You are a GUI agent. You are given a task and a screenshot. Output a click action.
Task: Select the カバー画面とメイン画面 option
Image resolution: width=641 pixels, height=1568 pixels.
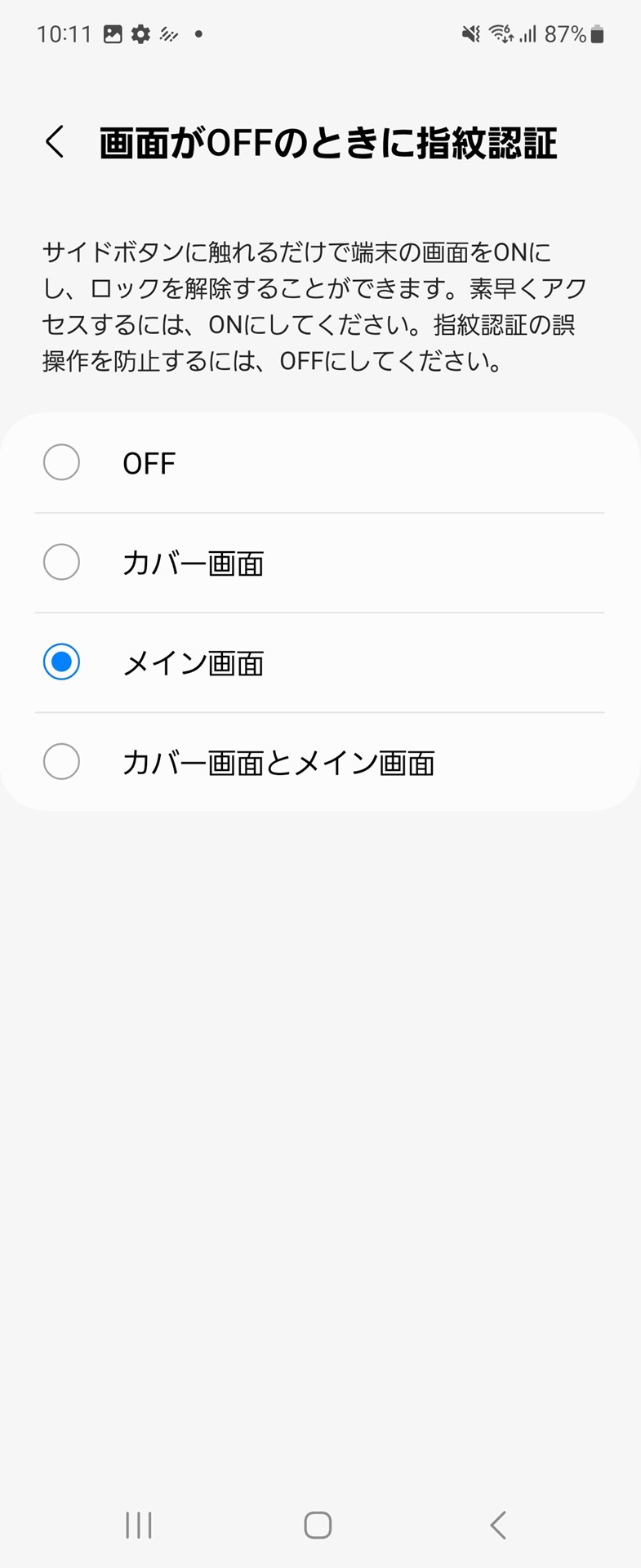pos(60,763)
